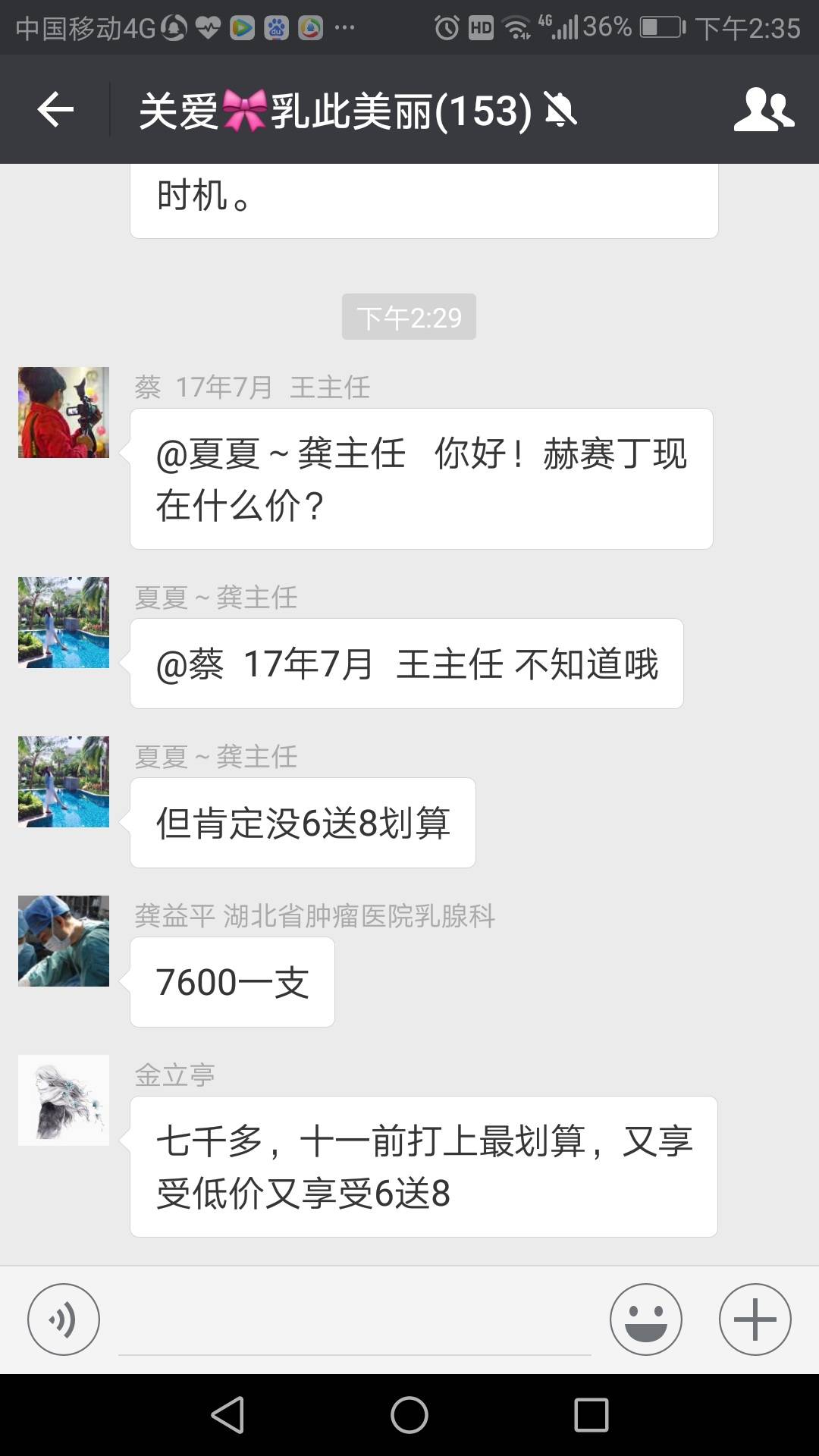This screenshot has height=1456, width=819.
Task: Go back from the group chat
Action: coord(55,111)
